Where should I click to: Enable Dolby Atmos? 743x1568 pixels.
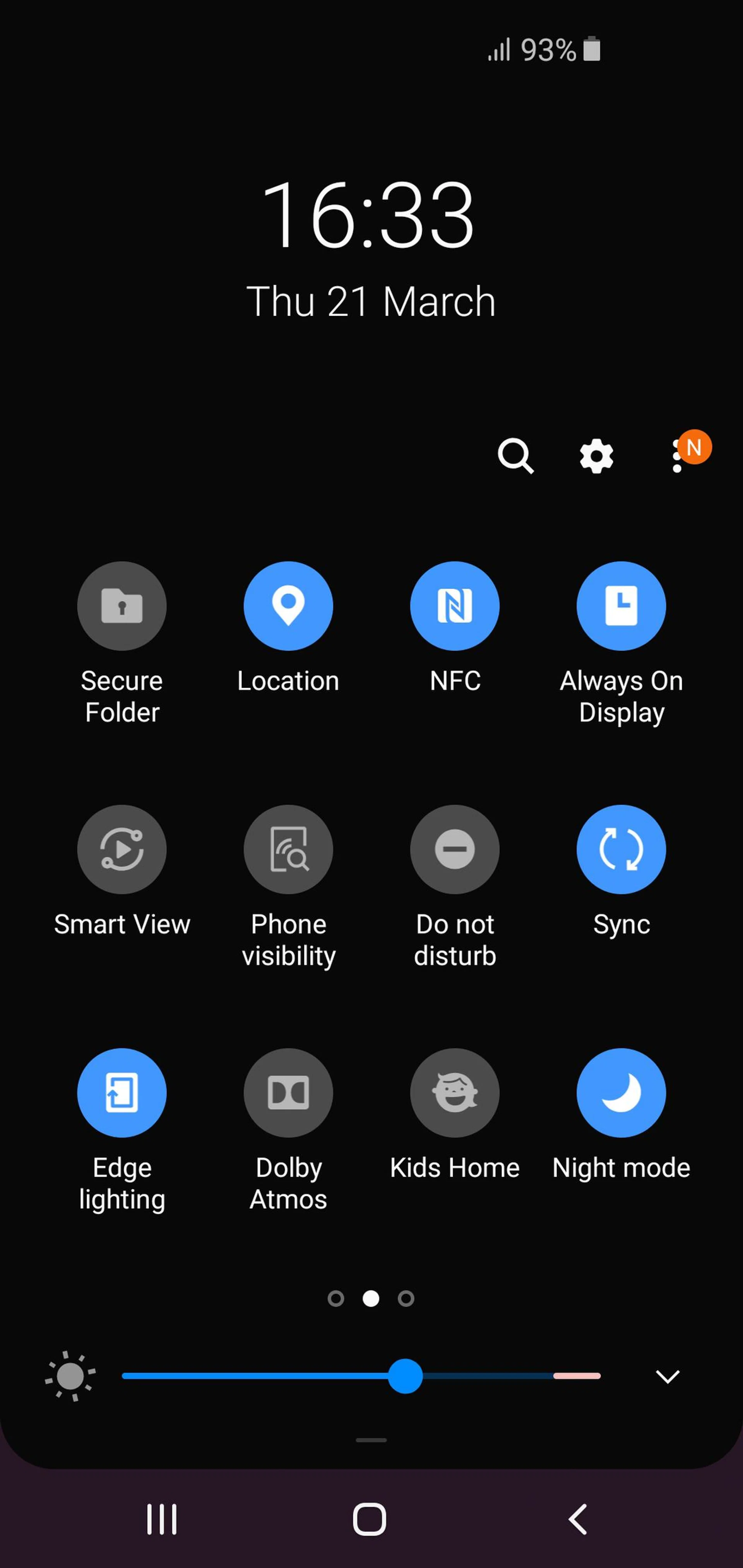pos(288,1093)
